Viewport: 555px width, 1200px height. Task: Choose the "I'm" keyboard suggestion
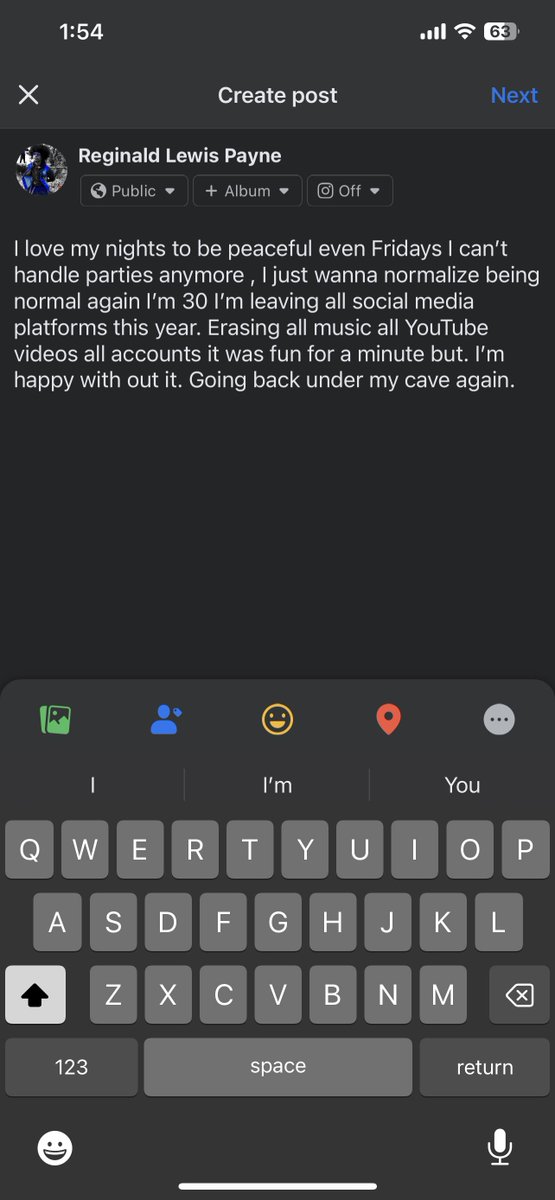(277, 785)
